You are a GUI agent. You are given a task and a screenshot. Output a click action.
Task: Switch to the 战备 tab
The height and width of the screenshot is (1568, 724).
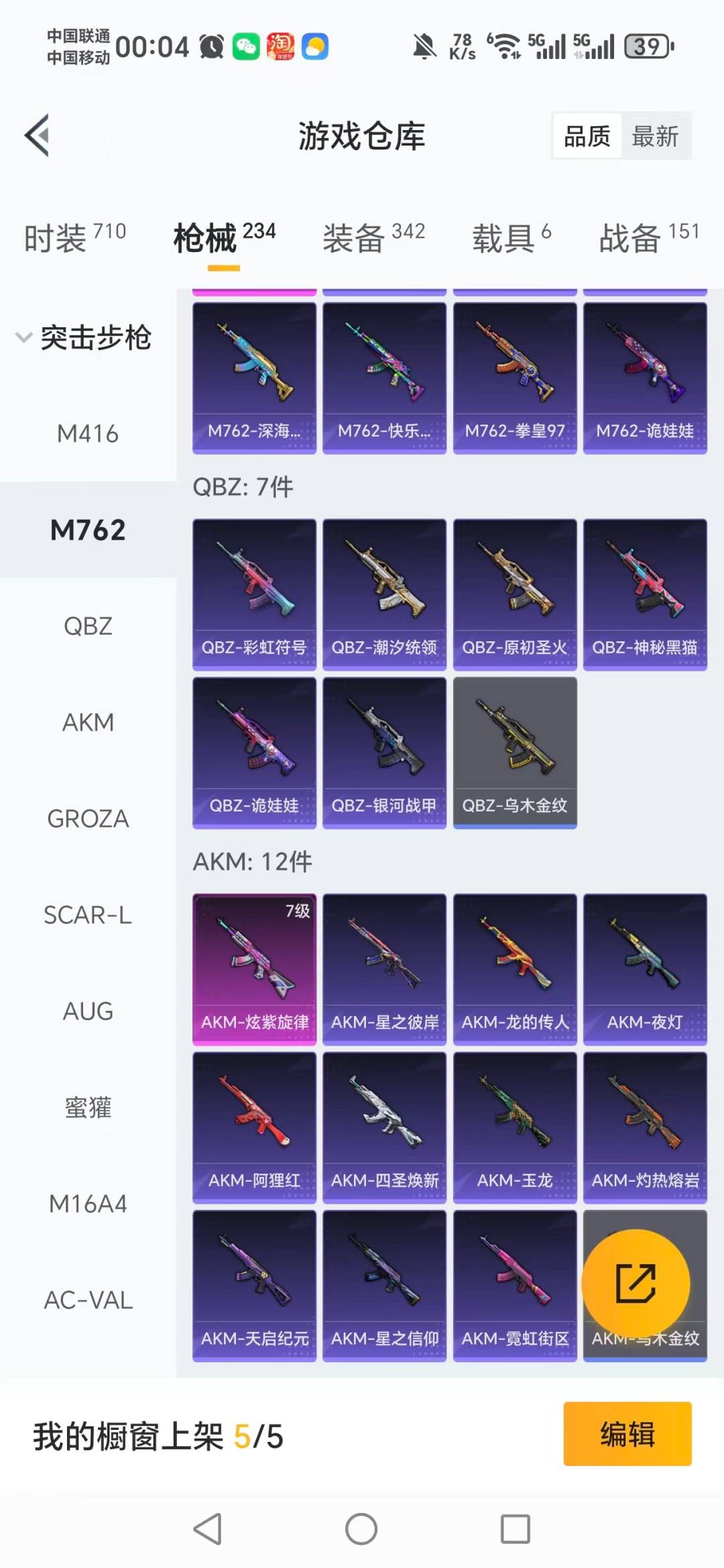(648, 237)
